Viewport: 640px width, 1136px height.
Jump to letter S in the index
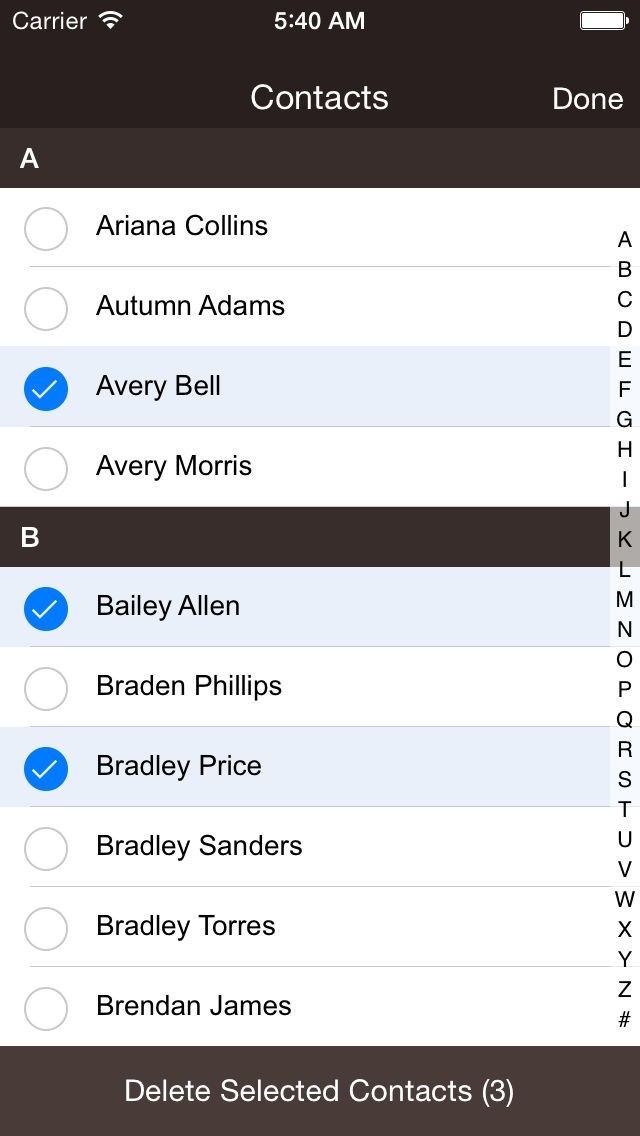(x=624, y=780)
